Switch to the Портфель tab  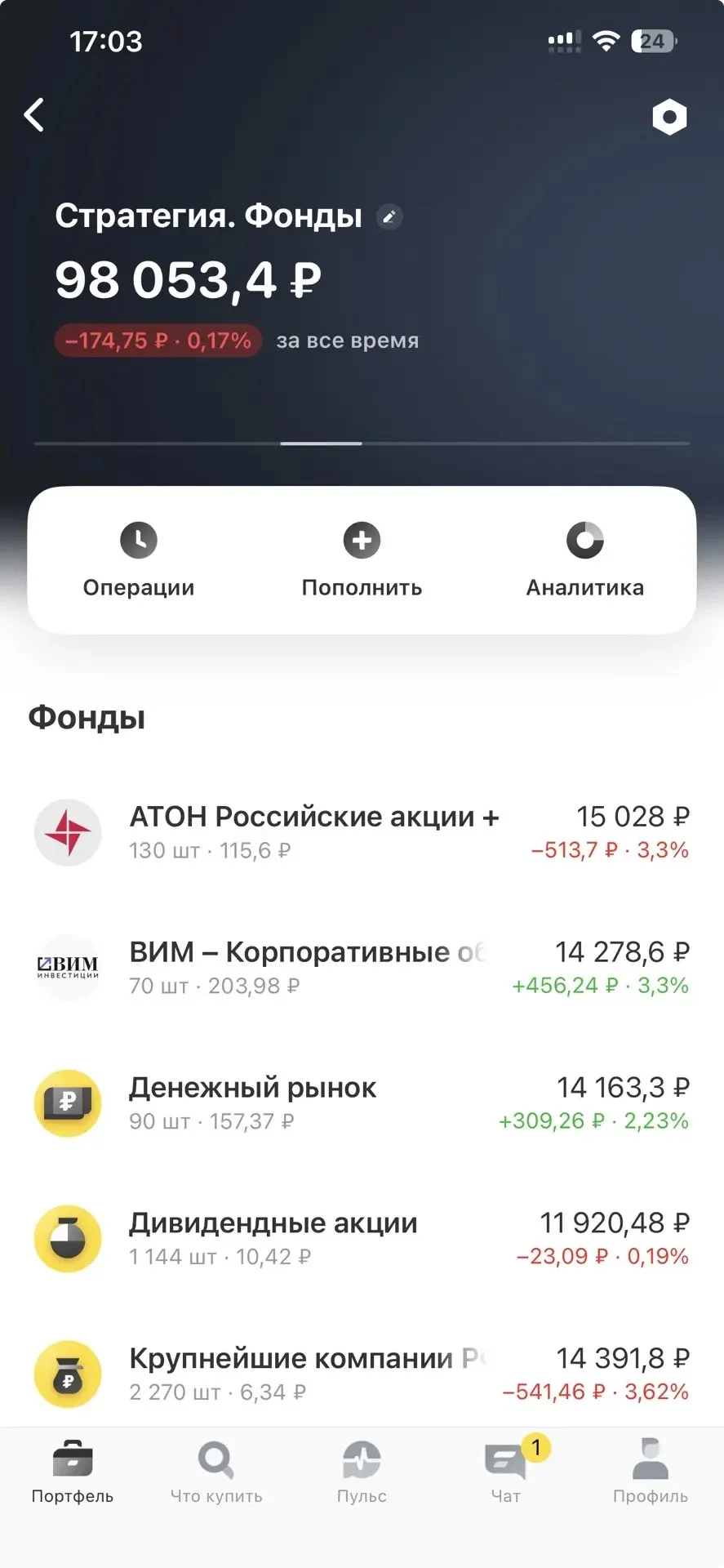pyautogui.click(x=73, y=1472)
